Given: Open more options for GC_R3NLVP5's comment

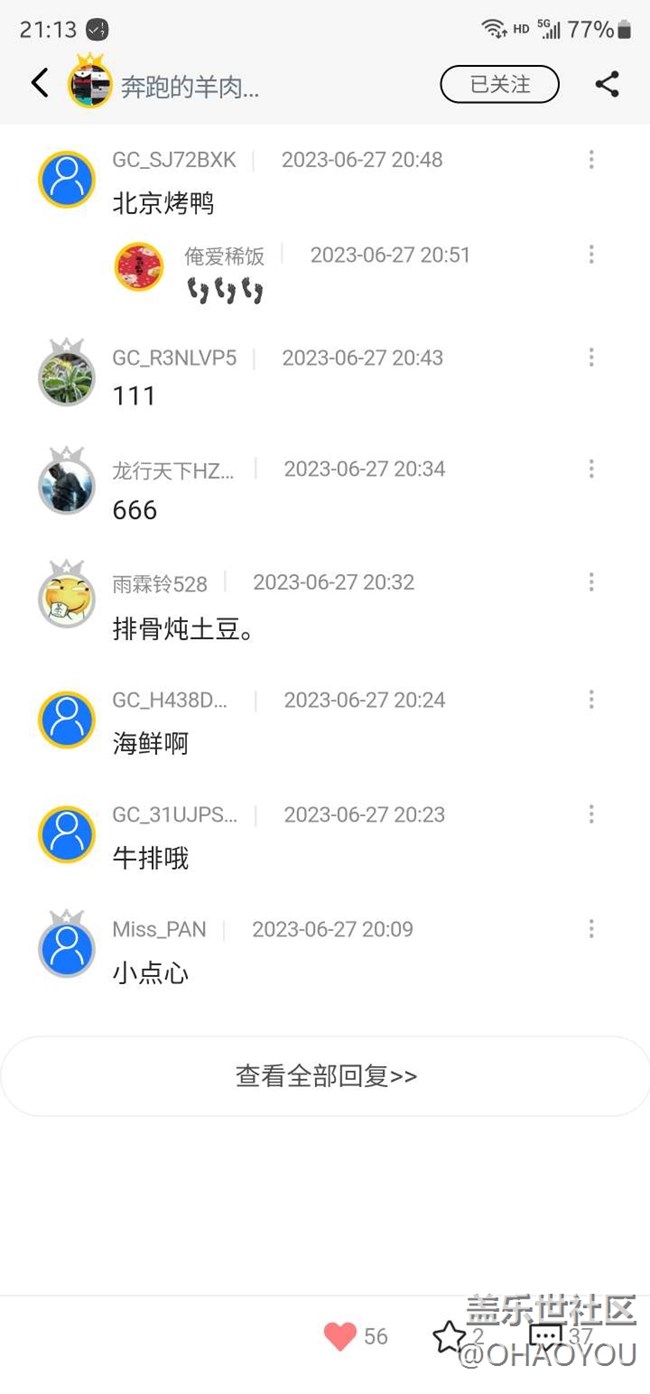Looking at the screenshot, I should [591, 358].
